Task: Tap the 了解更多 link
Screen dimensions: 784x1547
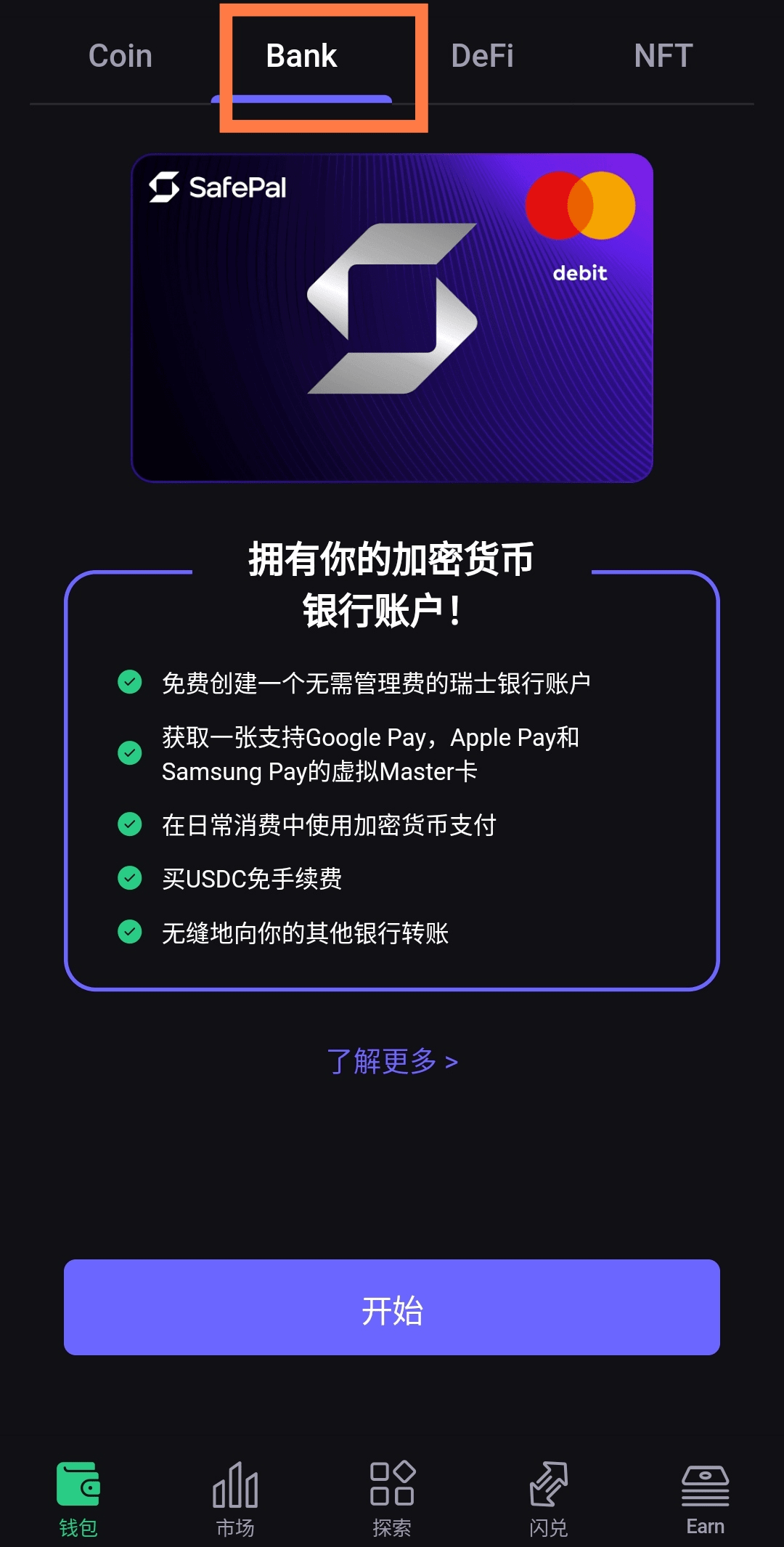Action: click(x=392, y=1062)
